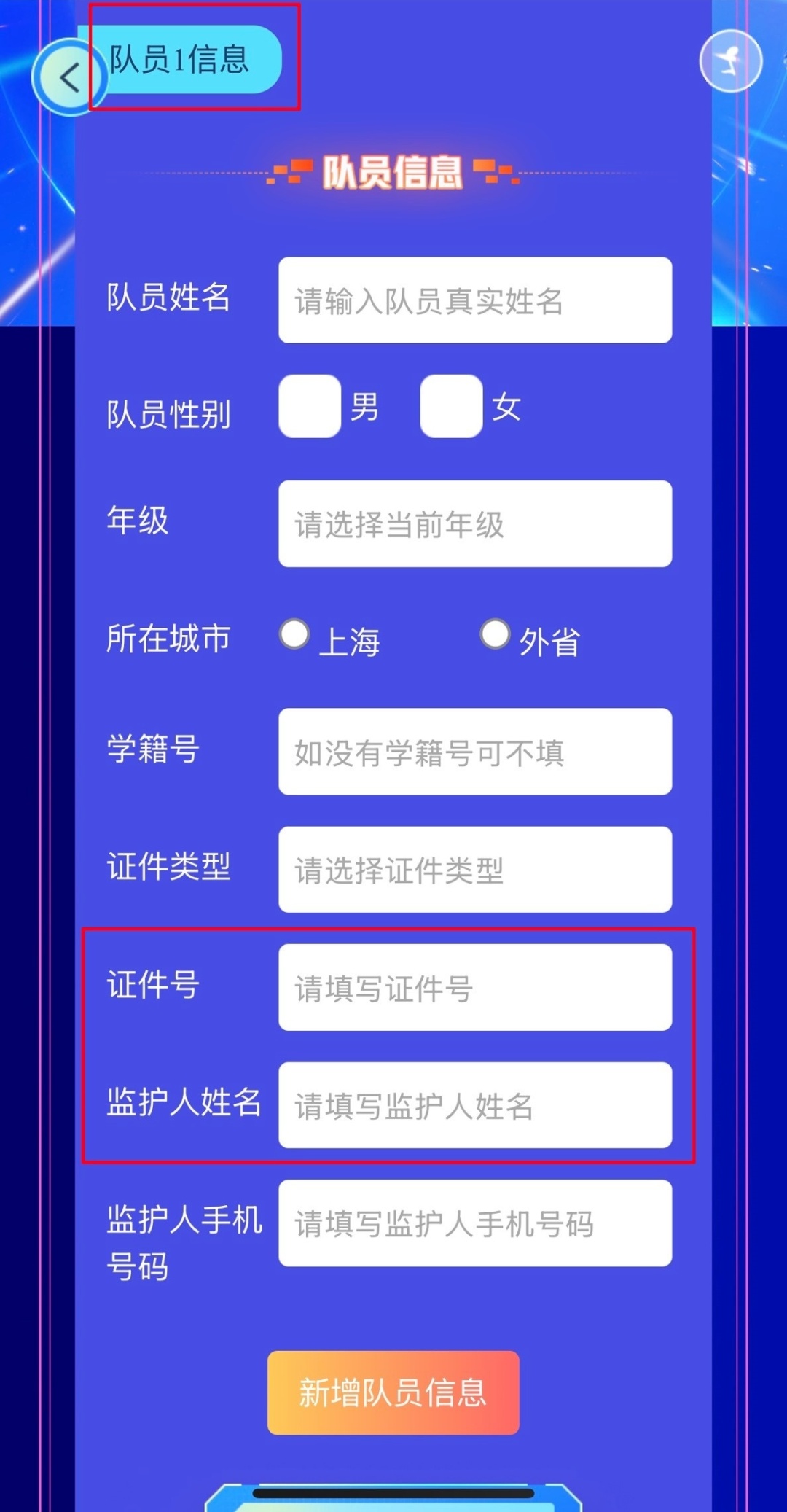Select 男 as member gender
Image resolution: width=787 pixels, height=1512 pixels.
(x=310, y=406)
